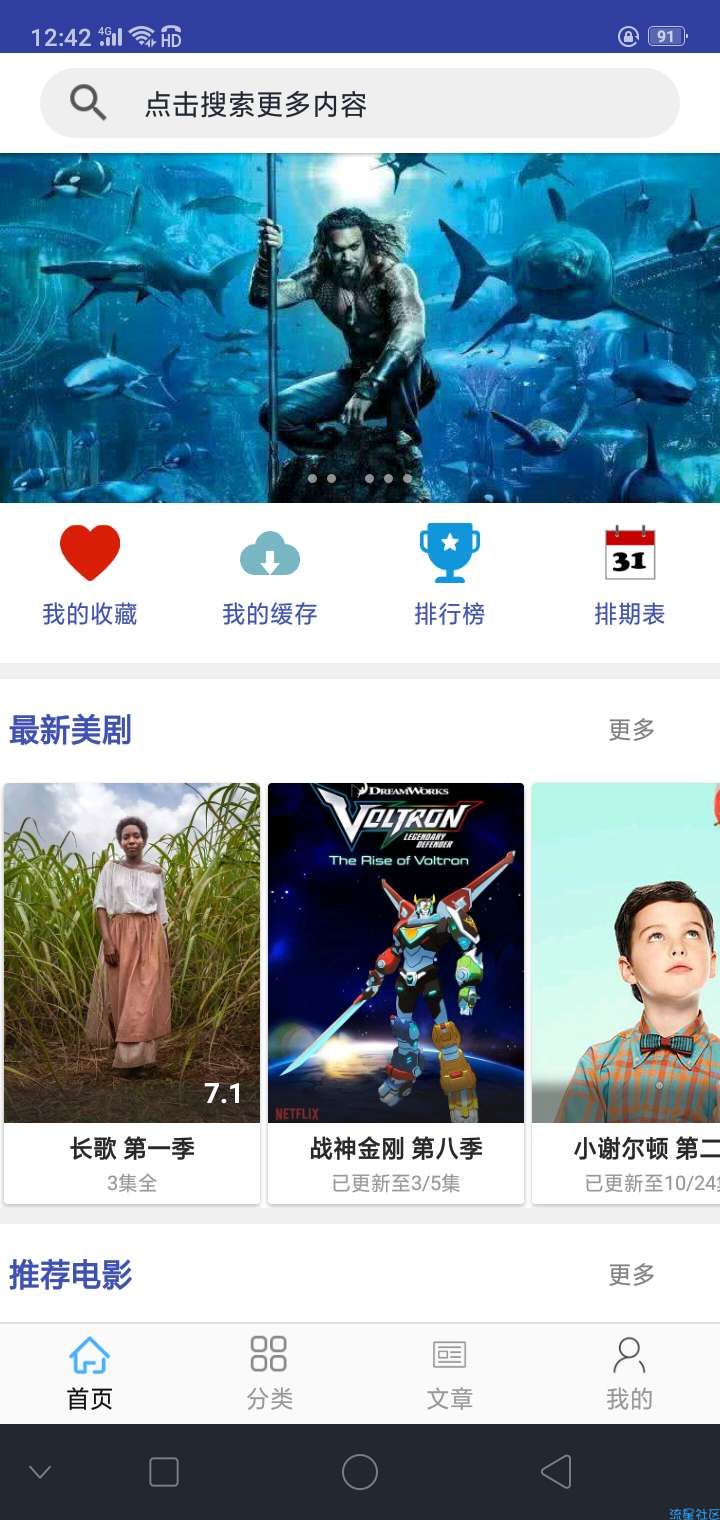
Task: View the 排行榜 rankings
Action: pos(450,575)
